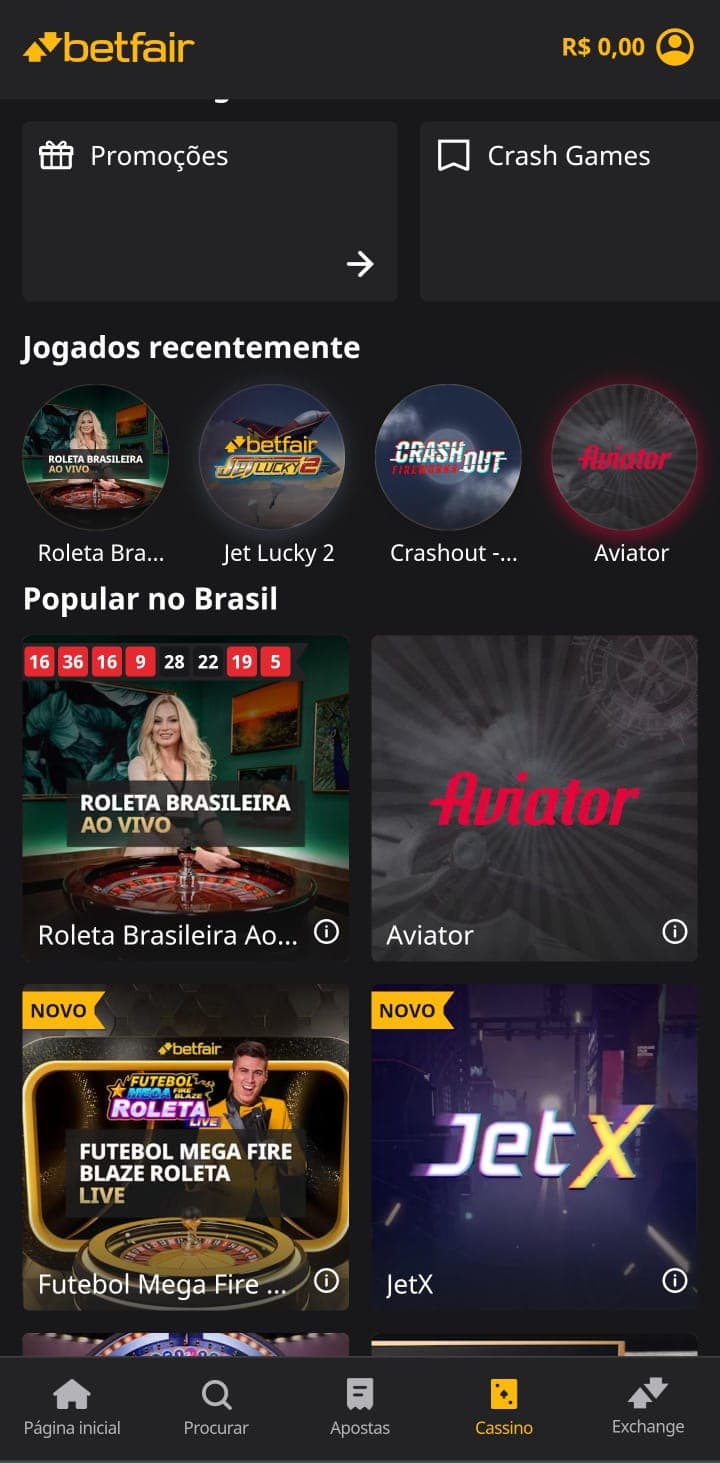Open the Futebol Mega Fire Blaze Roleta tile
Viewport: 720px width, 1463px height.
[186, 1147]
